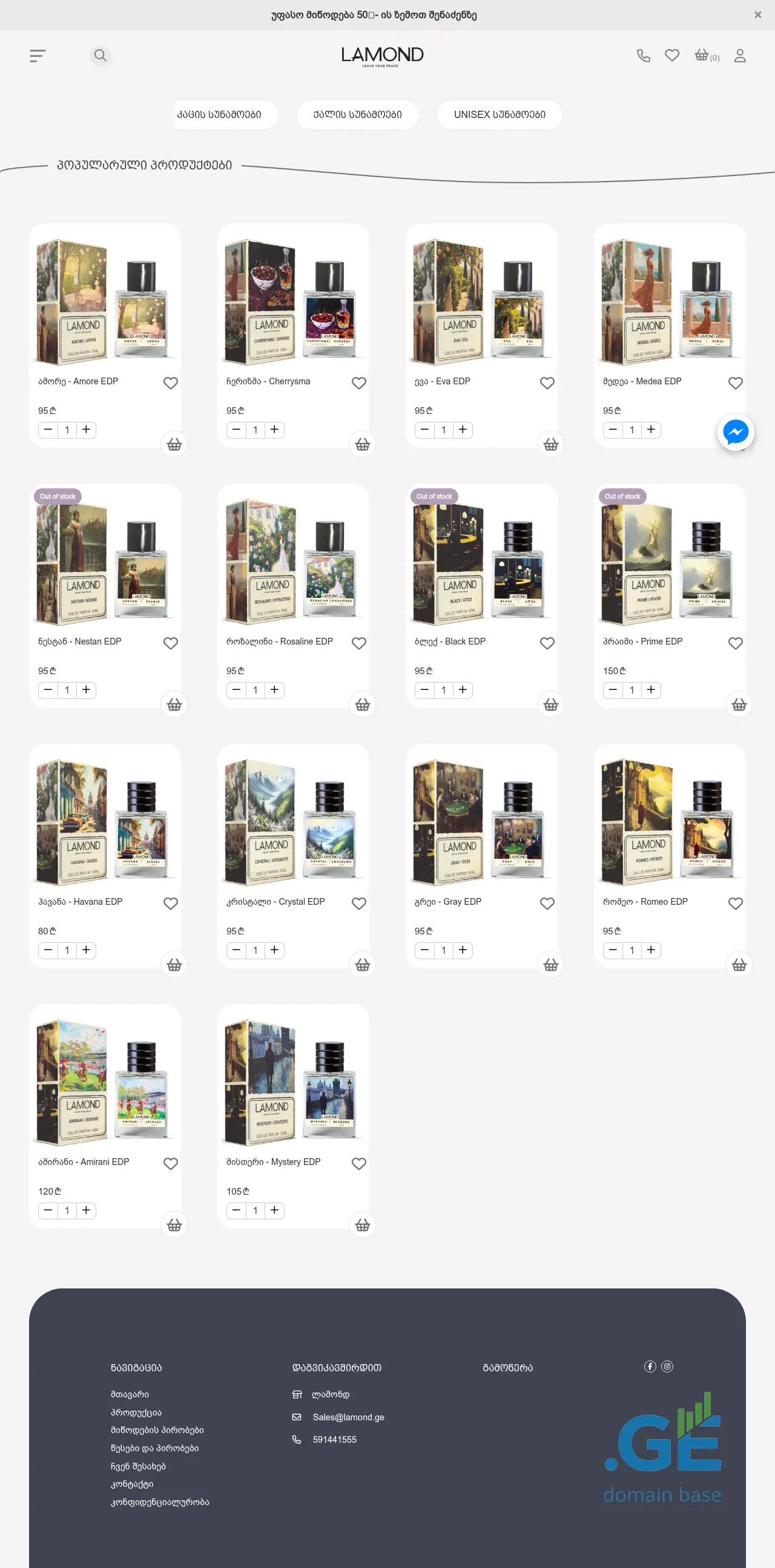Open the user account icon
The width and height of the screenshot is (775, 1568).
[x=740, y=56]
